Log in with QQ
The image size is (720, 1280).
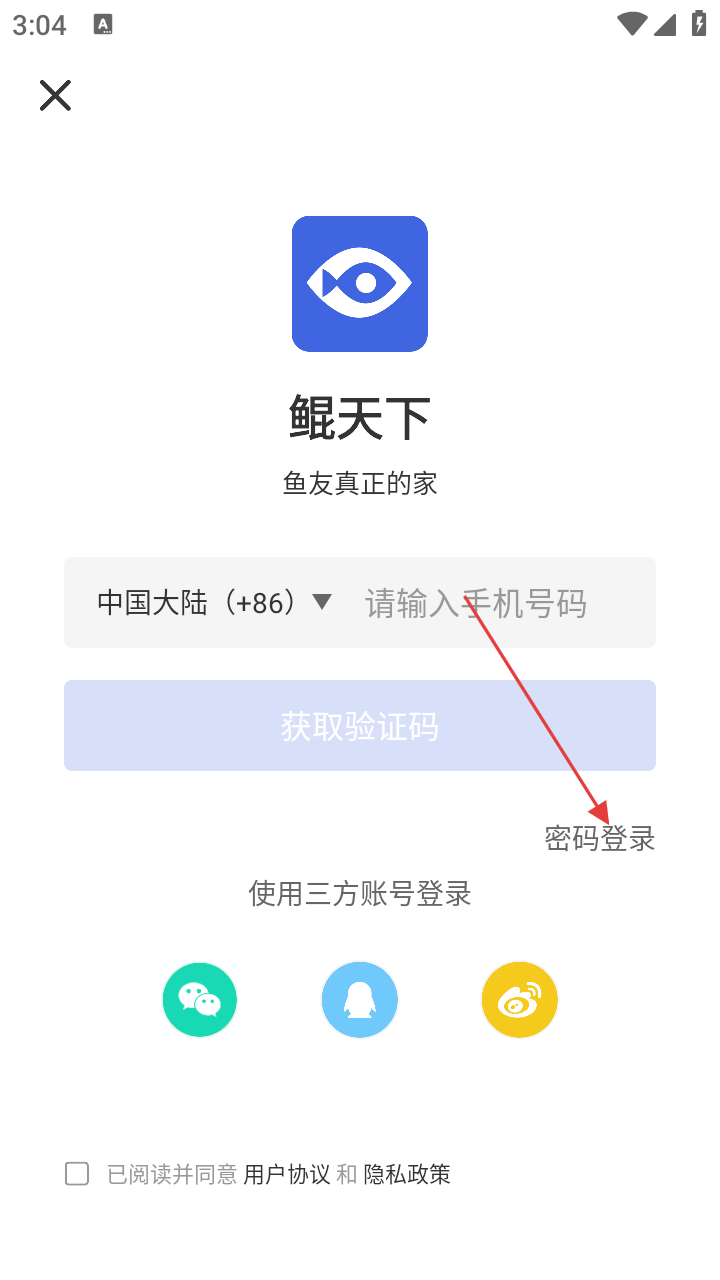[x=360, y=999]
